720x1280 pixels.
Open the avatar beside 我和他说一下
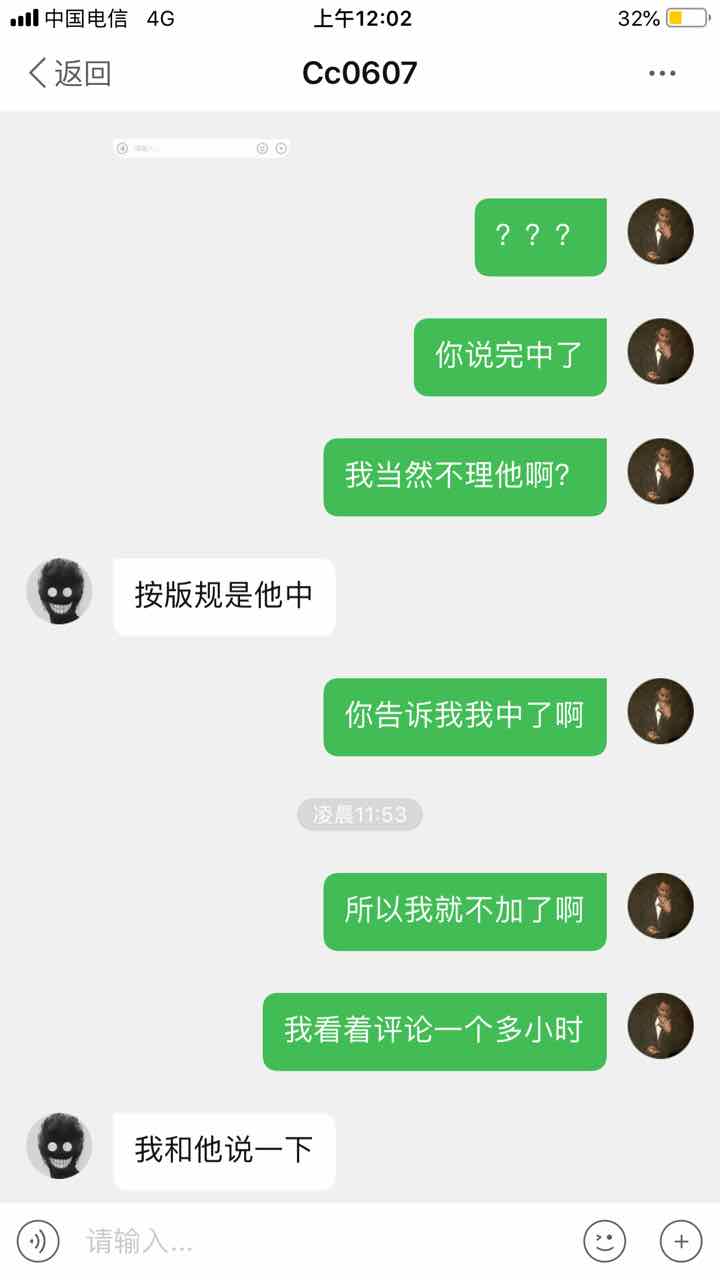coord(59,1146)
